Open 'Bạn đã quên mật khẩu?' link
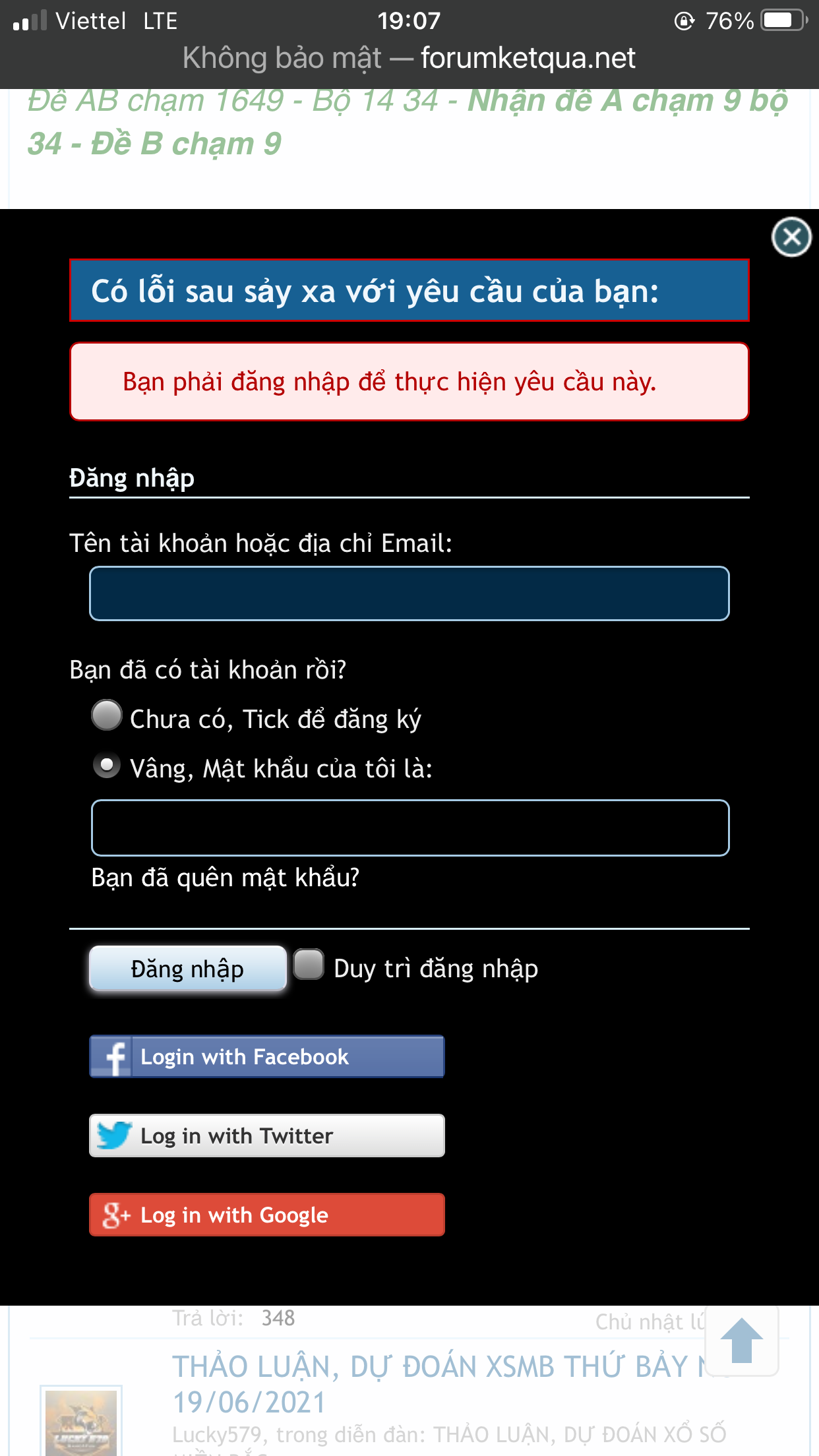 tap(225, 878)
